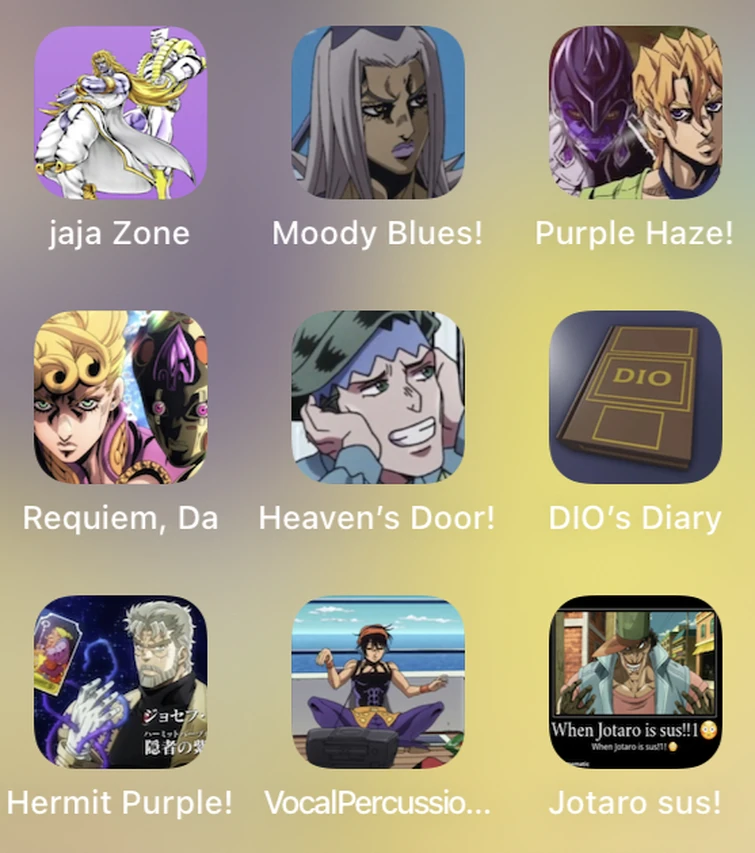755x853 pixels.
Task: Tap the label text 'Moody Blues!'
Action: (x=377, y=234)
